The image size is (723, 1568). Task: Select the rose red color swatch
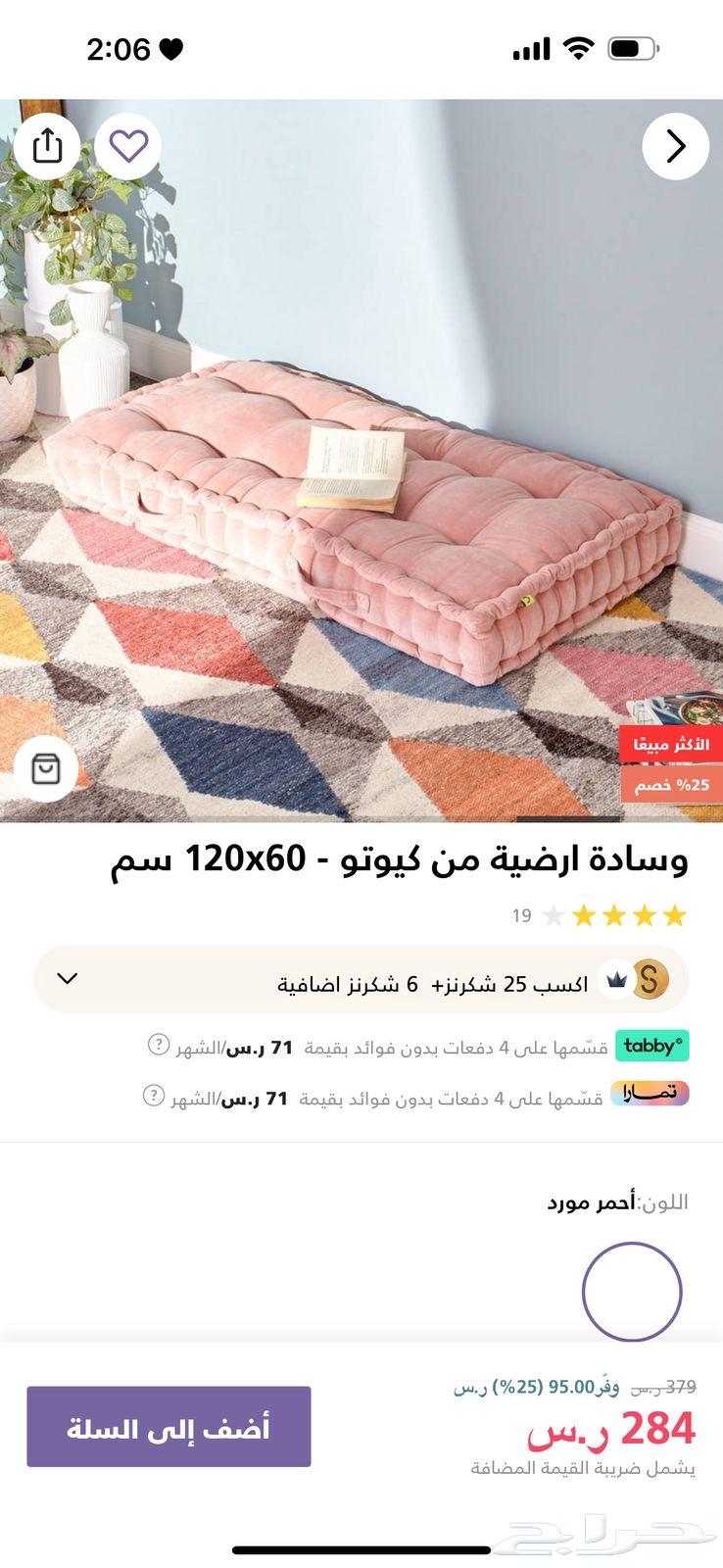click(631, 1291)
